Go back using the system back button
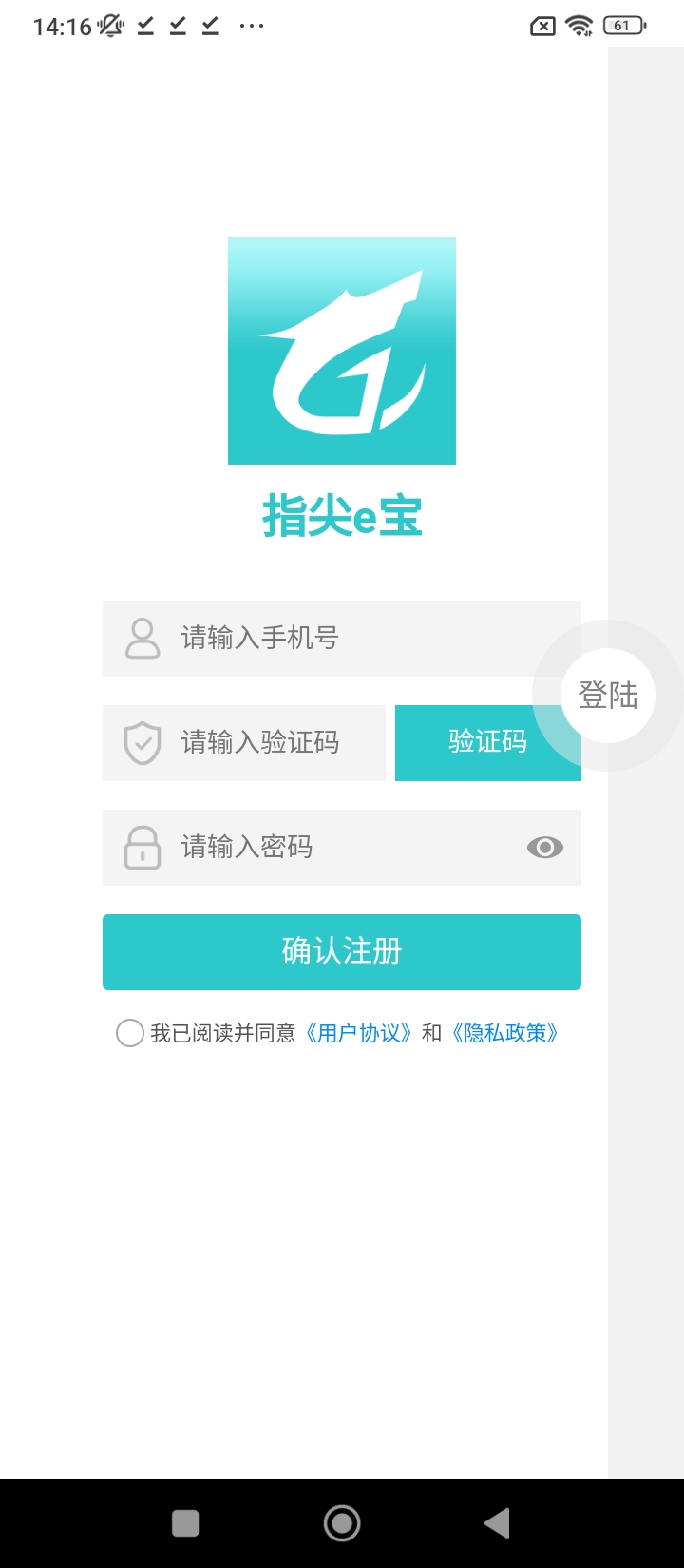Viewport: 684px width, 1568px height. [x=496, y=1523]
